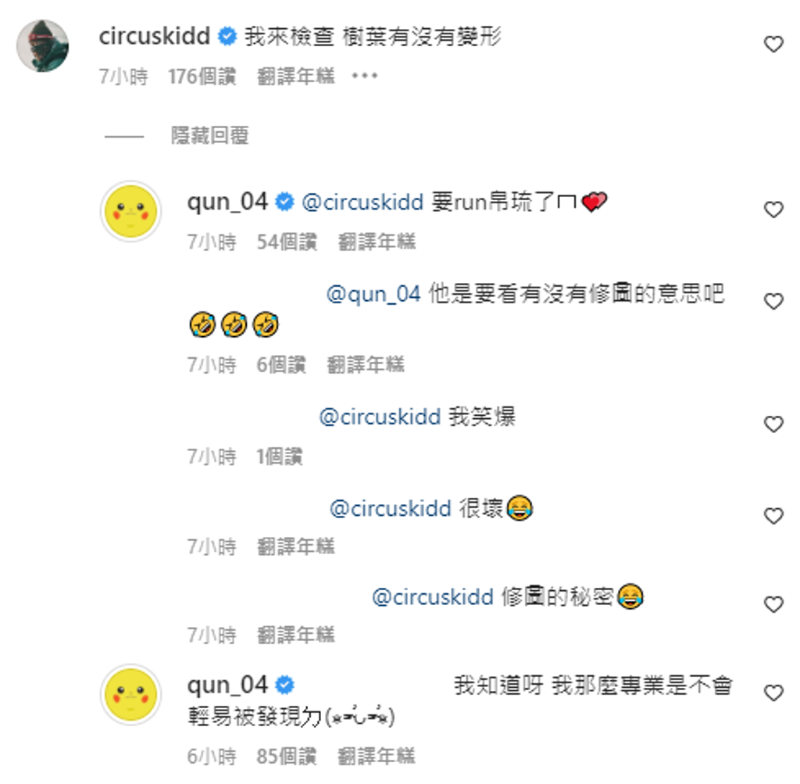This screenshot has height=784, width=800.
Task: Open @circuskidd mention in qun_04's reply
Action: (361, 202)
